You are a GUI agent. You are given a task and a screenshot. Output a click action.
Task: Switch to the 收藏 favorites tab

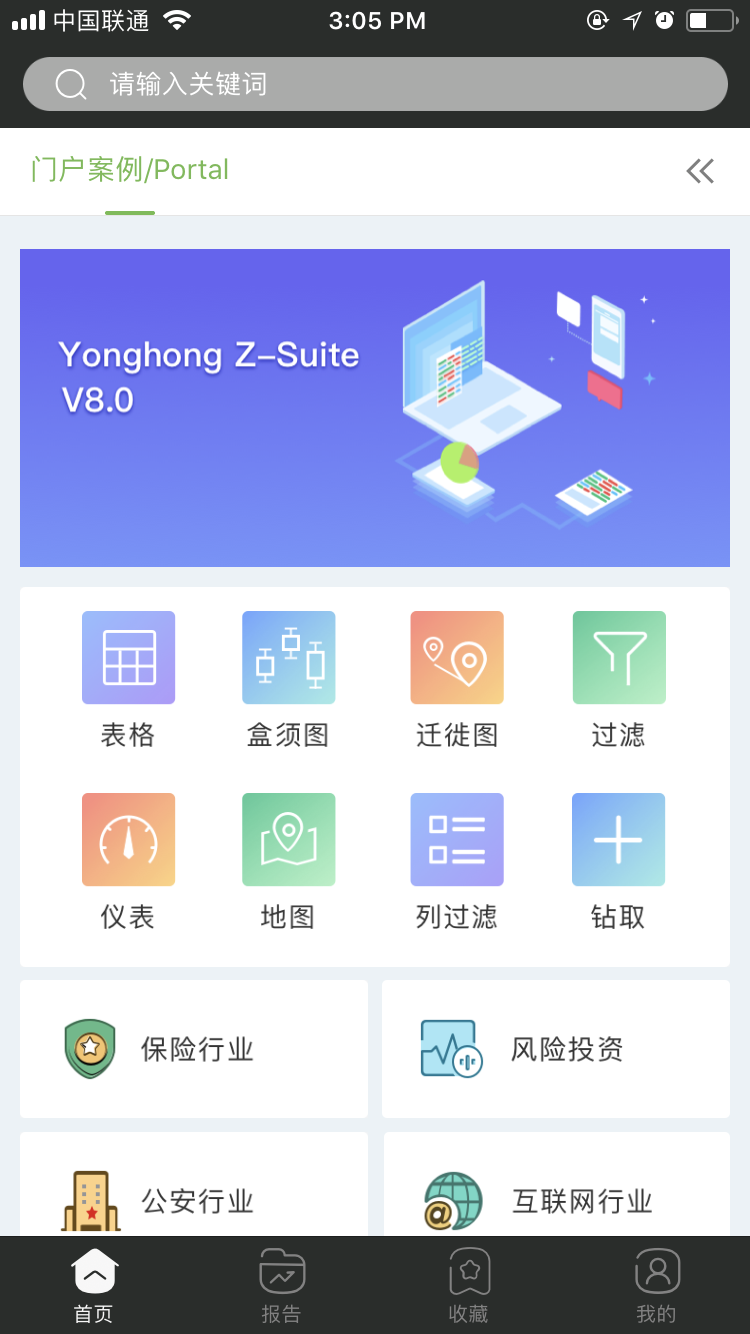point(469,1285)
